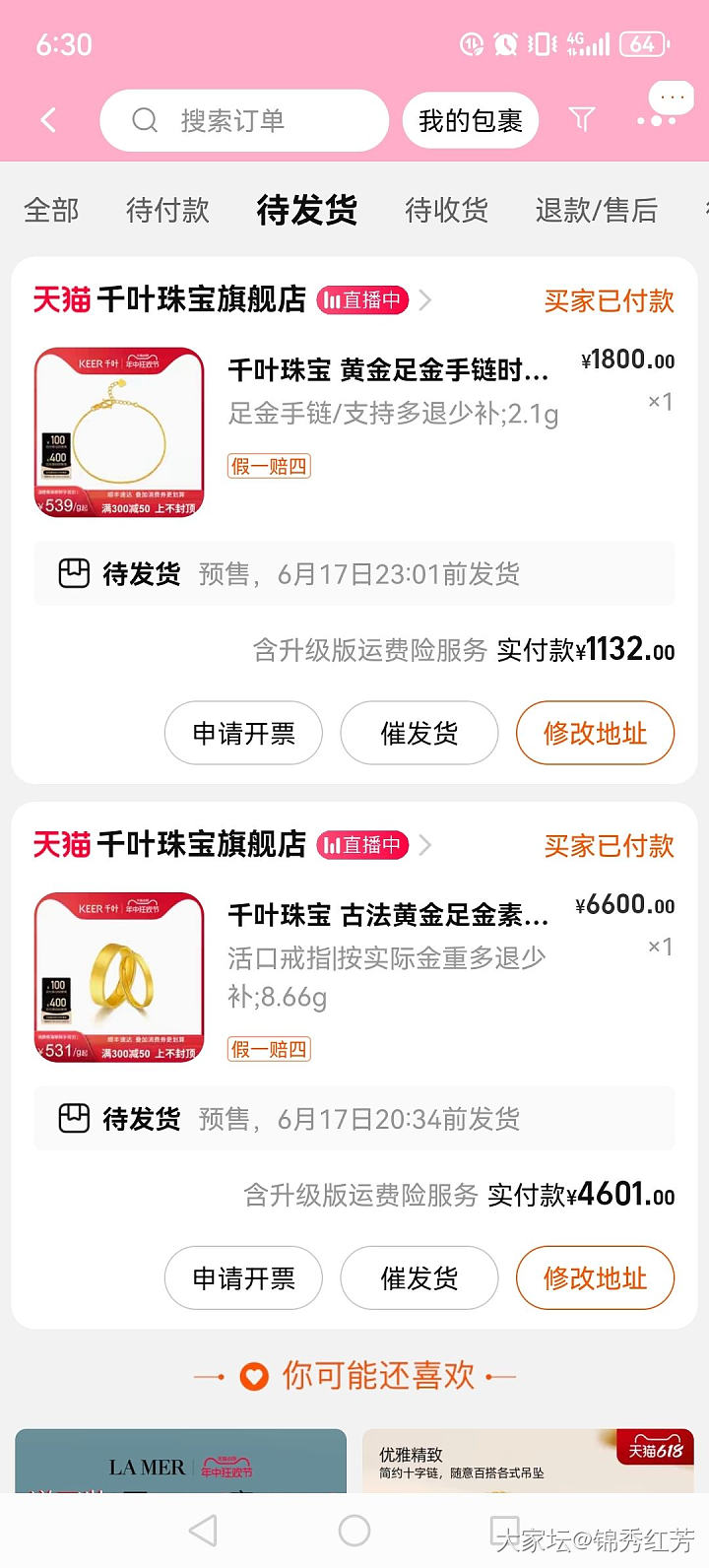Open the 退款/售后 tab

point(596,210)
